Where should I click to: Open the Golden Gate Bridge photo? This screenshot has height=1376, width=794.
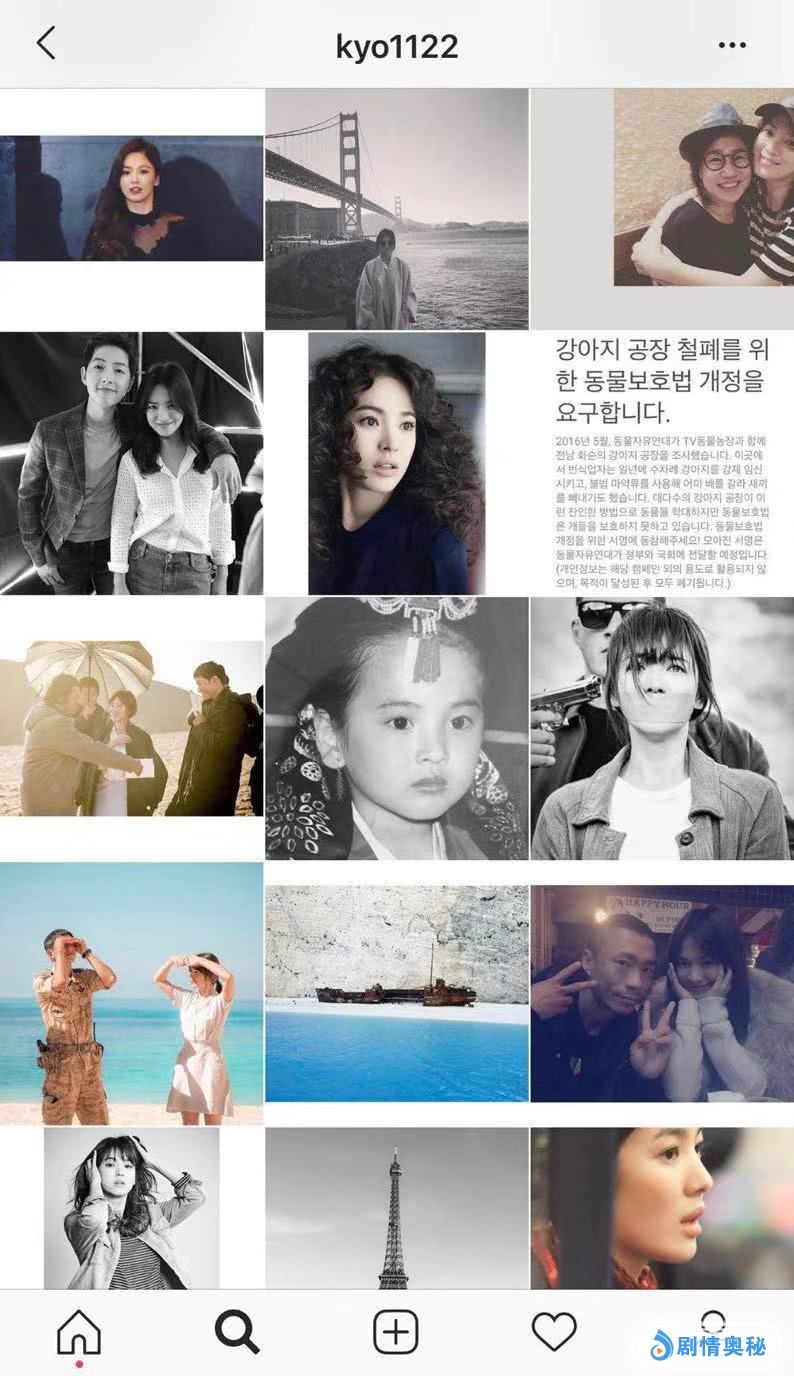[397, 208]
